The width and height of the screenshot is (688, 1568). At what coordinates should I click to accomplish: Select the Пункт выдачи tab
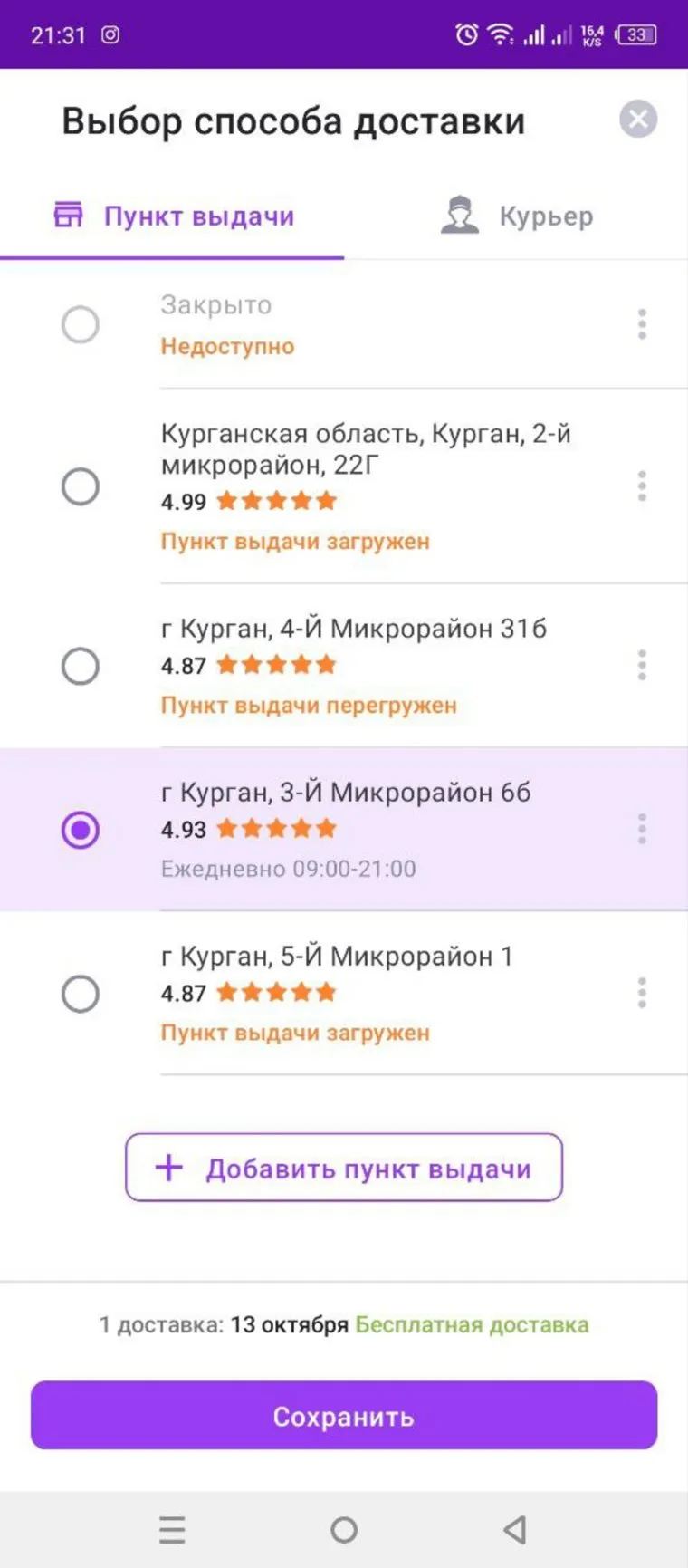pos(173,216)
